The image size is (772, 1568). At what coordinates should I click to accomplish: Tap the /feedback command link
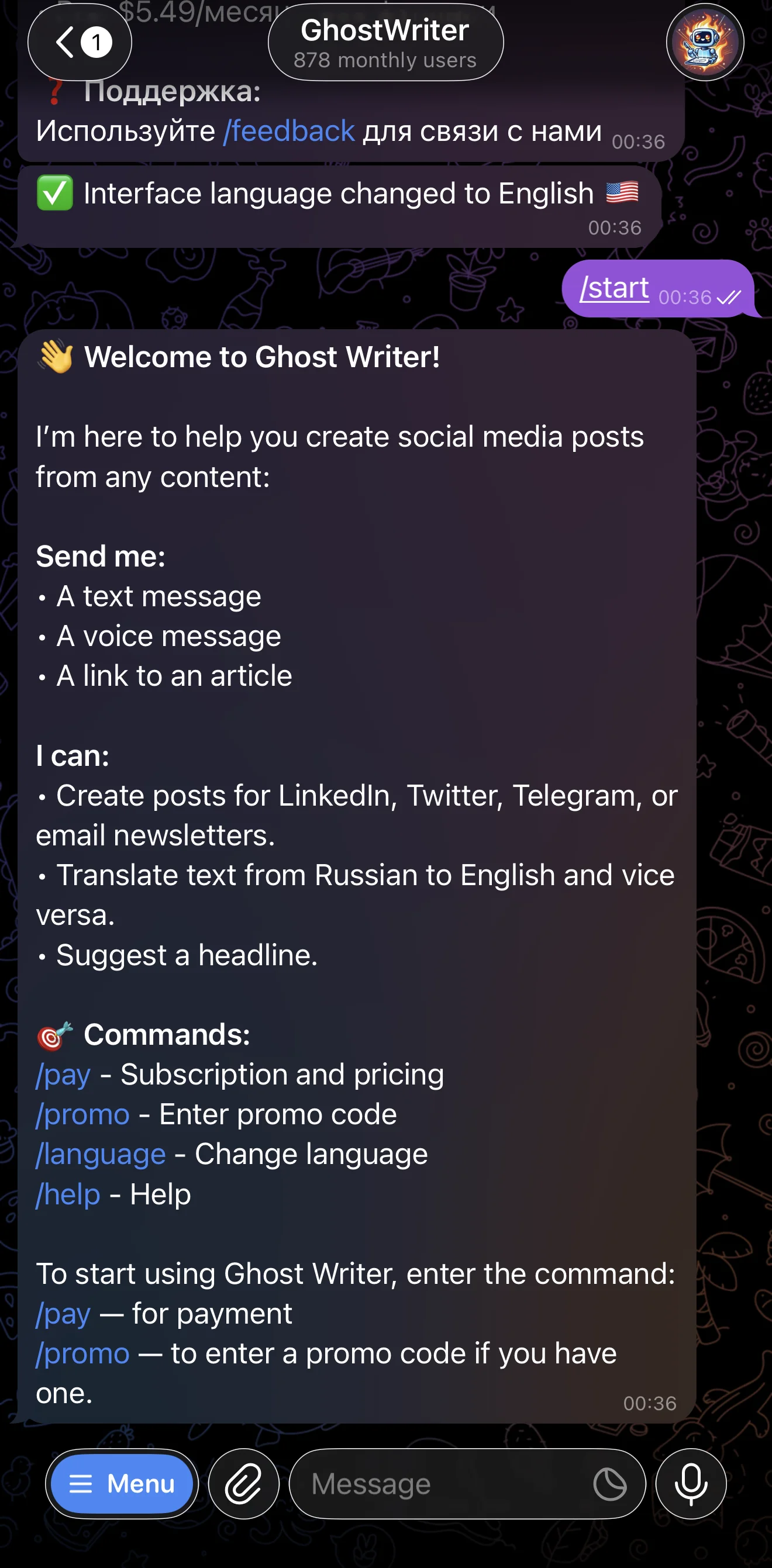coord(288,131)
